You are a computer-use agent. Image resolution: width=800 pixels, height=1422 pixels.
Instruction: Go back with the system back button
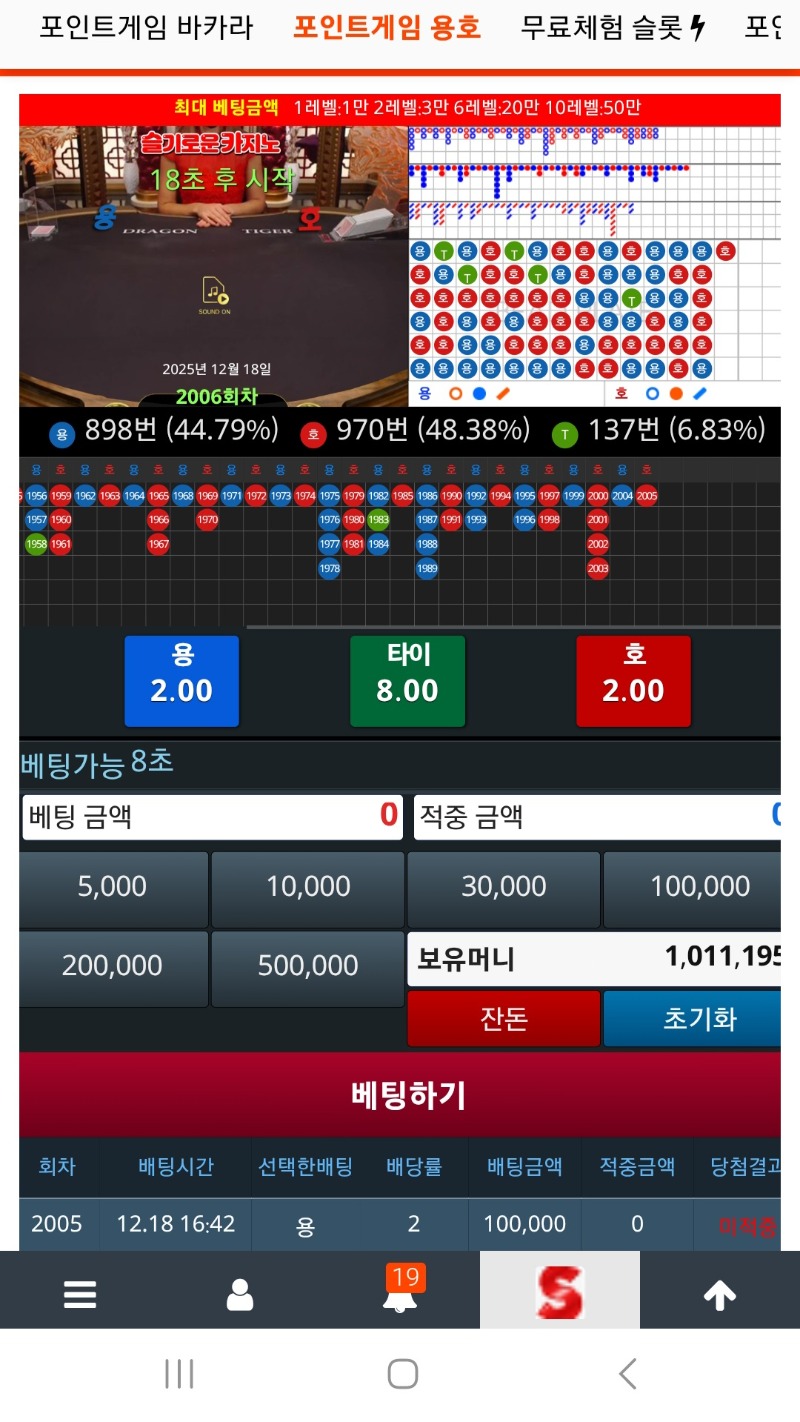[x=627, y=1374]
